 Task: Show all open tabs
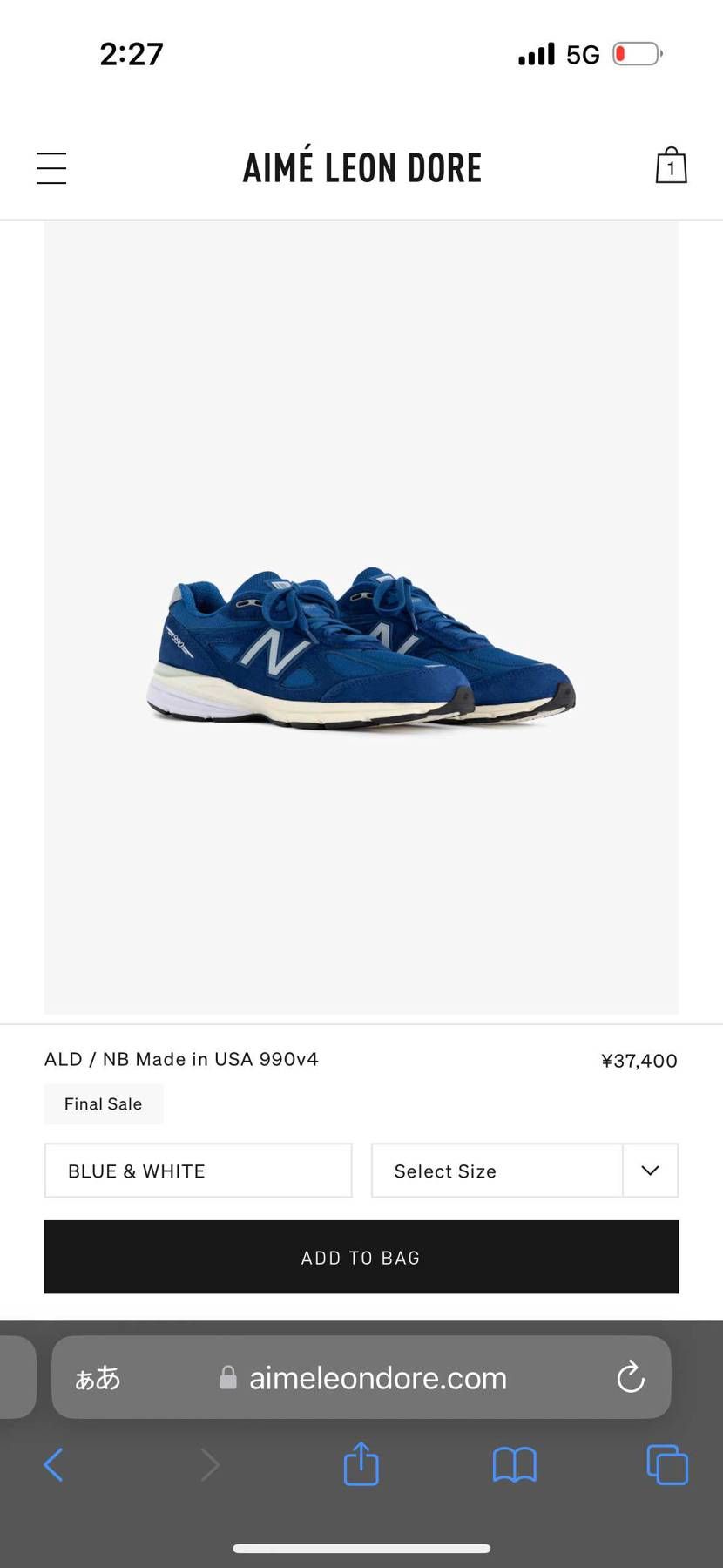click(x=667, y=1465)
